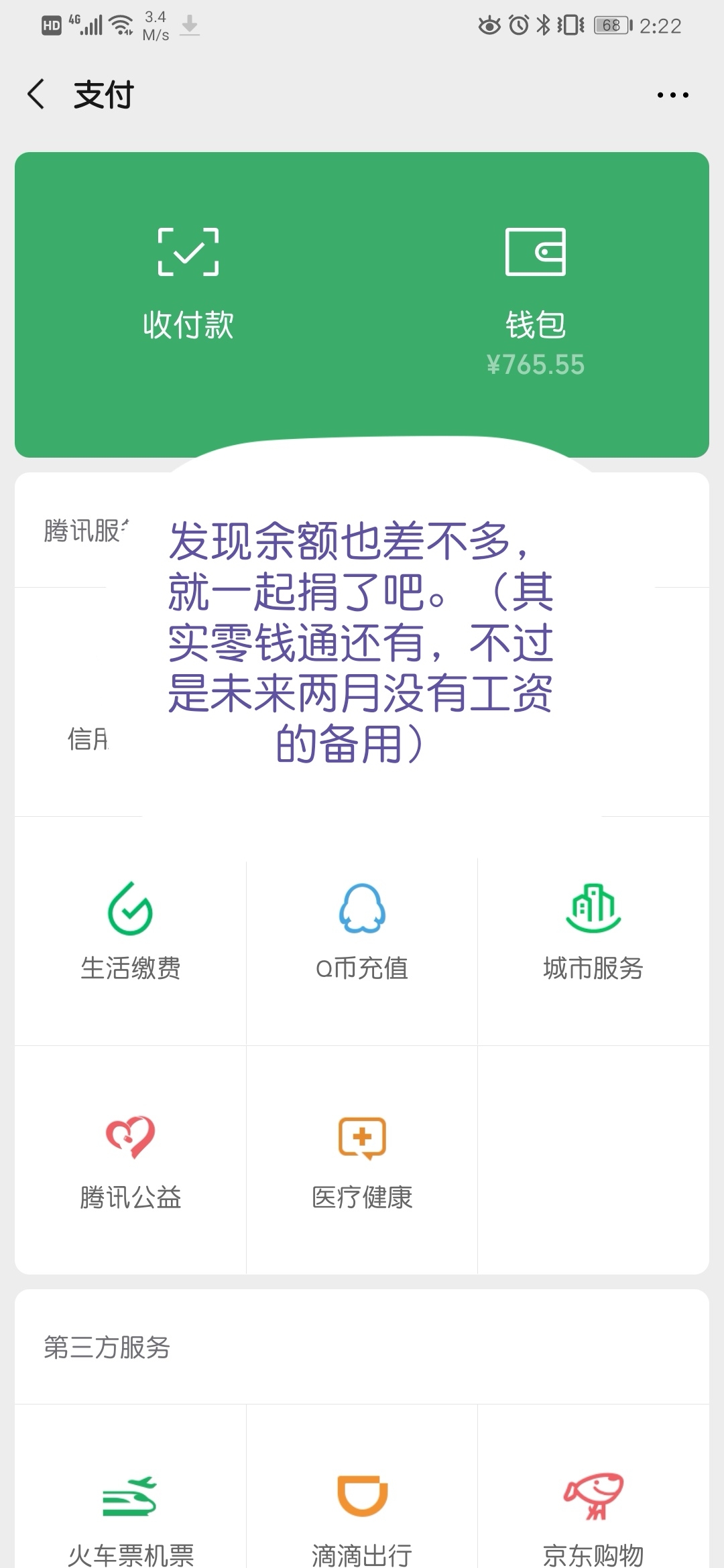Viewport: 724px width, 1568px height.
Task: Open 收付款 to pay or receive
Action: click(188, 284)
